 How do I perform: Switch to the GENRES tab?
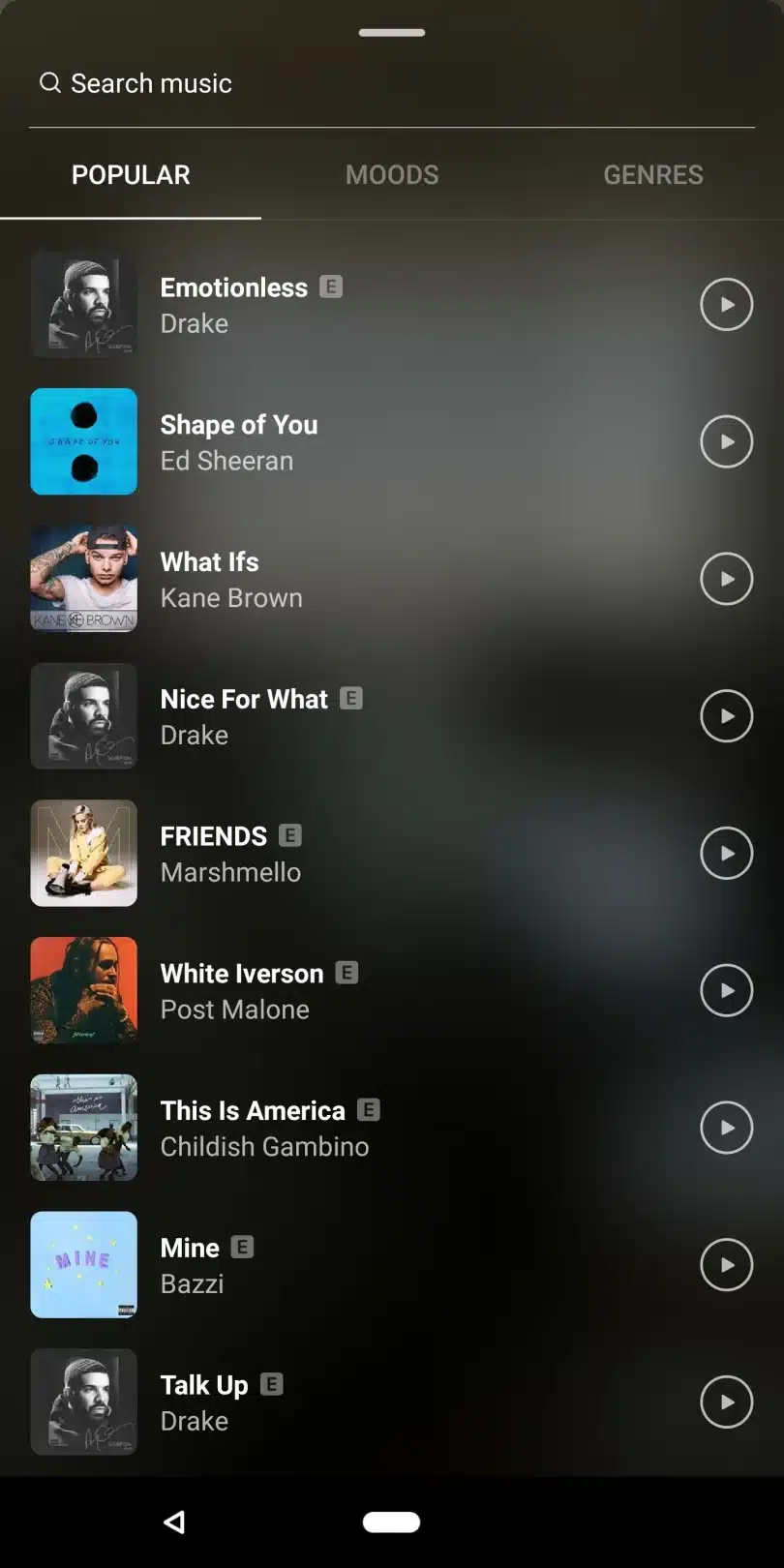coord(653,174)
